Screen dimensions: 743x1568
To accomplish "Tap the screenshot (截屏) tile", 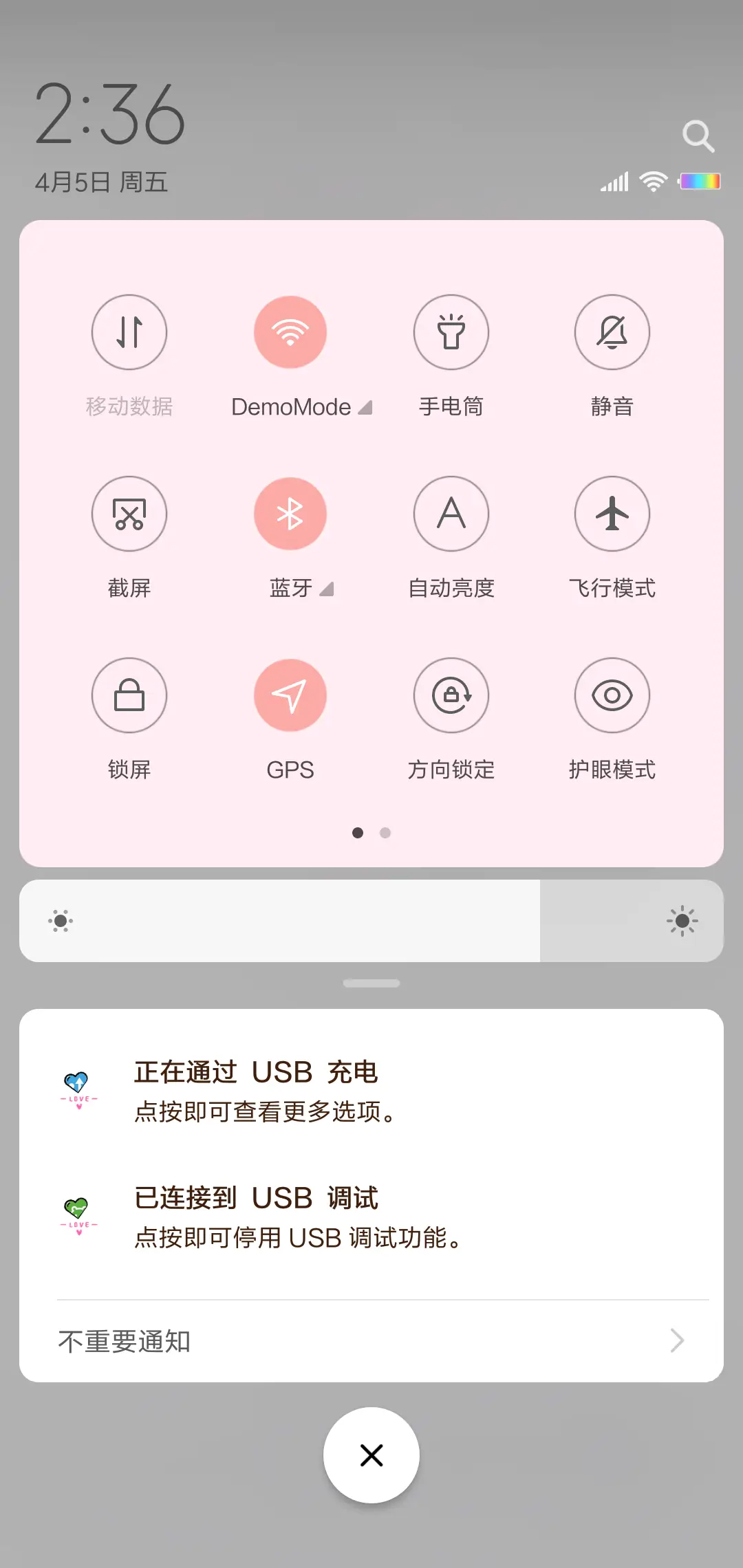I will [129, 514].
